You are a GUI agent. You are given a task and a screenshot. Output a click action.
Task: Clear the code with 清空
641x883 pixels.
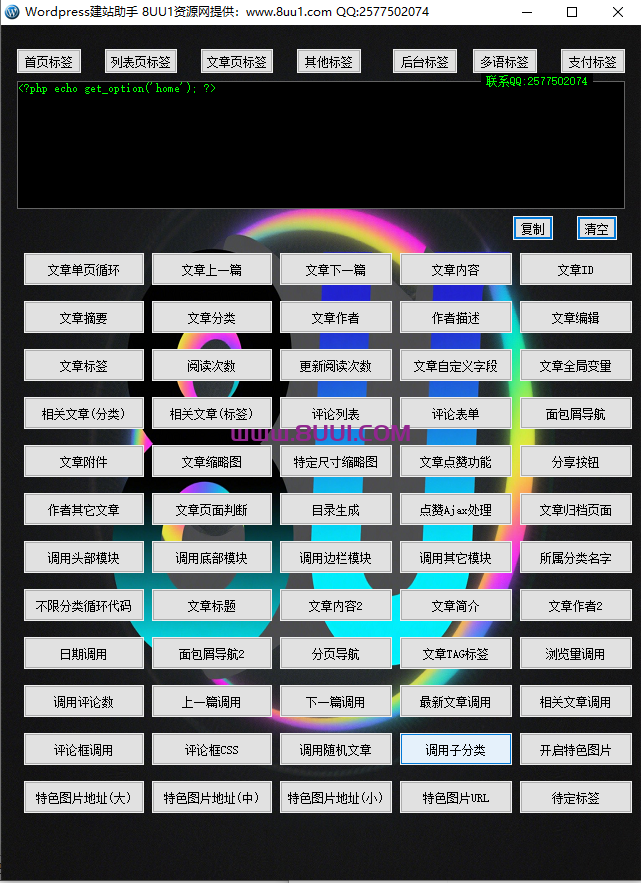click(x=596, y=228)
